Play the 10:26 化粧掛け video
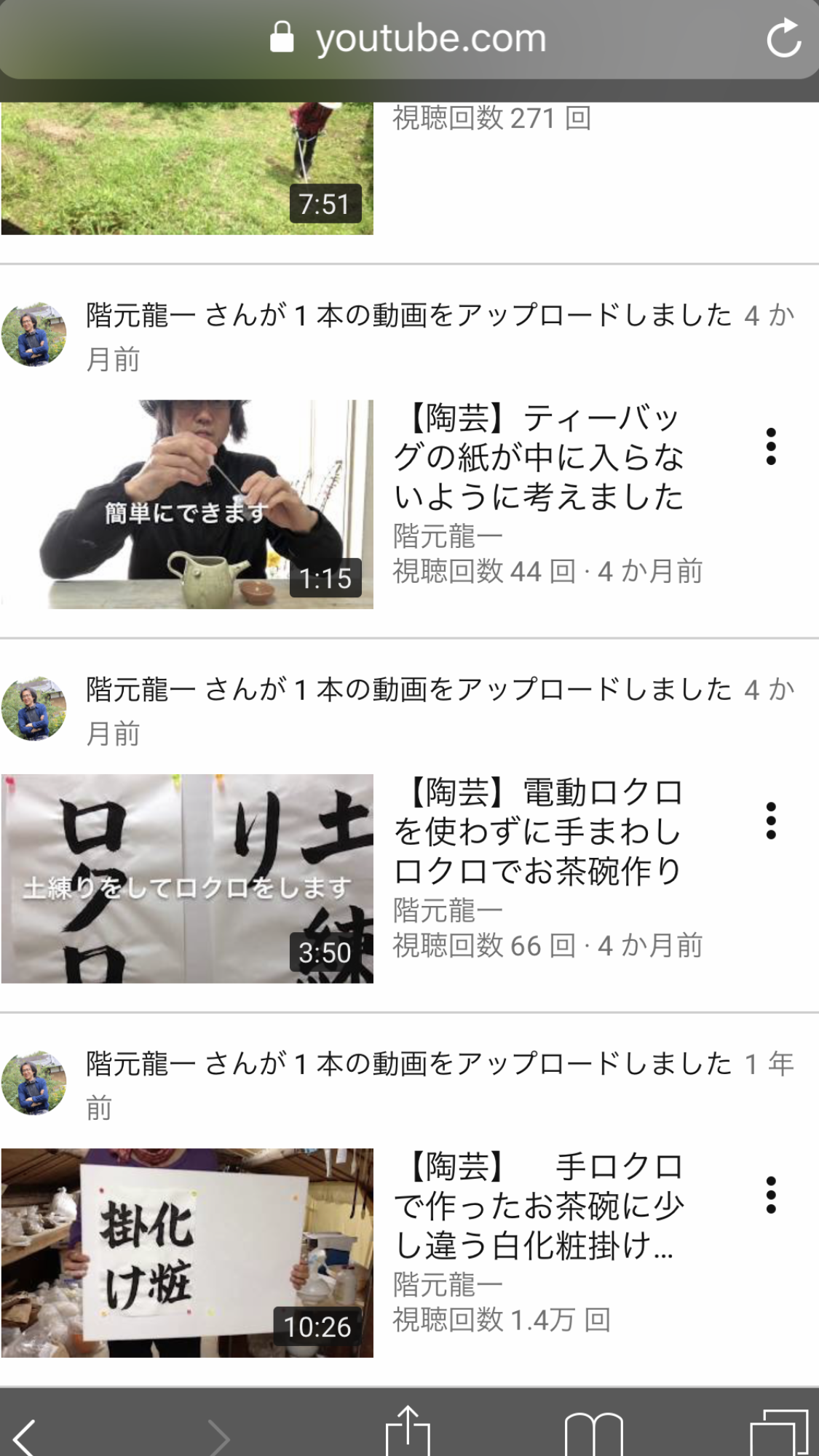The width and height of the screenshot is (819, 1456). click(x=187, y=1252)
